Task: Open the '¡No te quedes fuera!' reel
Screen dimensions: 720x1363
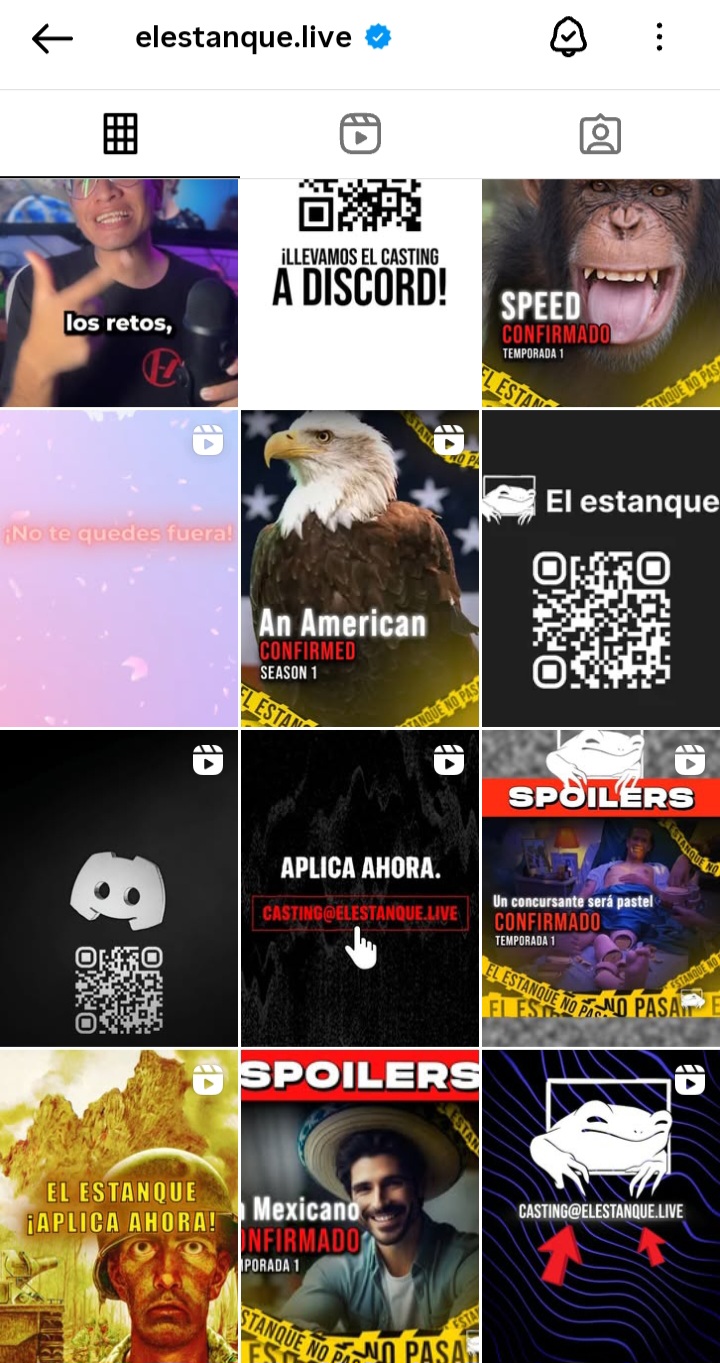Action: tap(119, 568)
